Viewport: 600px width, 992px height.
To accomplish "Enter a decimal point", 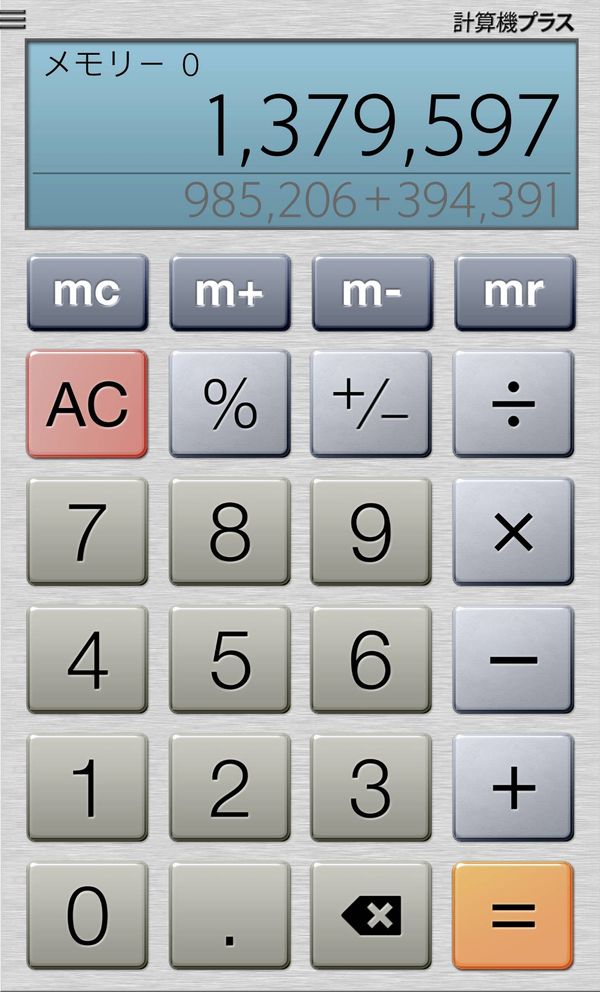I will (x=230, y=915).
